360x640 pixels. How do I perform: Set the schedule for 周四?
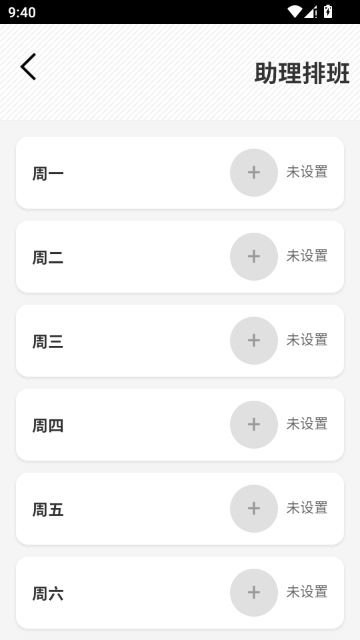(254, 425)
